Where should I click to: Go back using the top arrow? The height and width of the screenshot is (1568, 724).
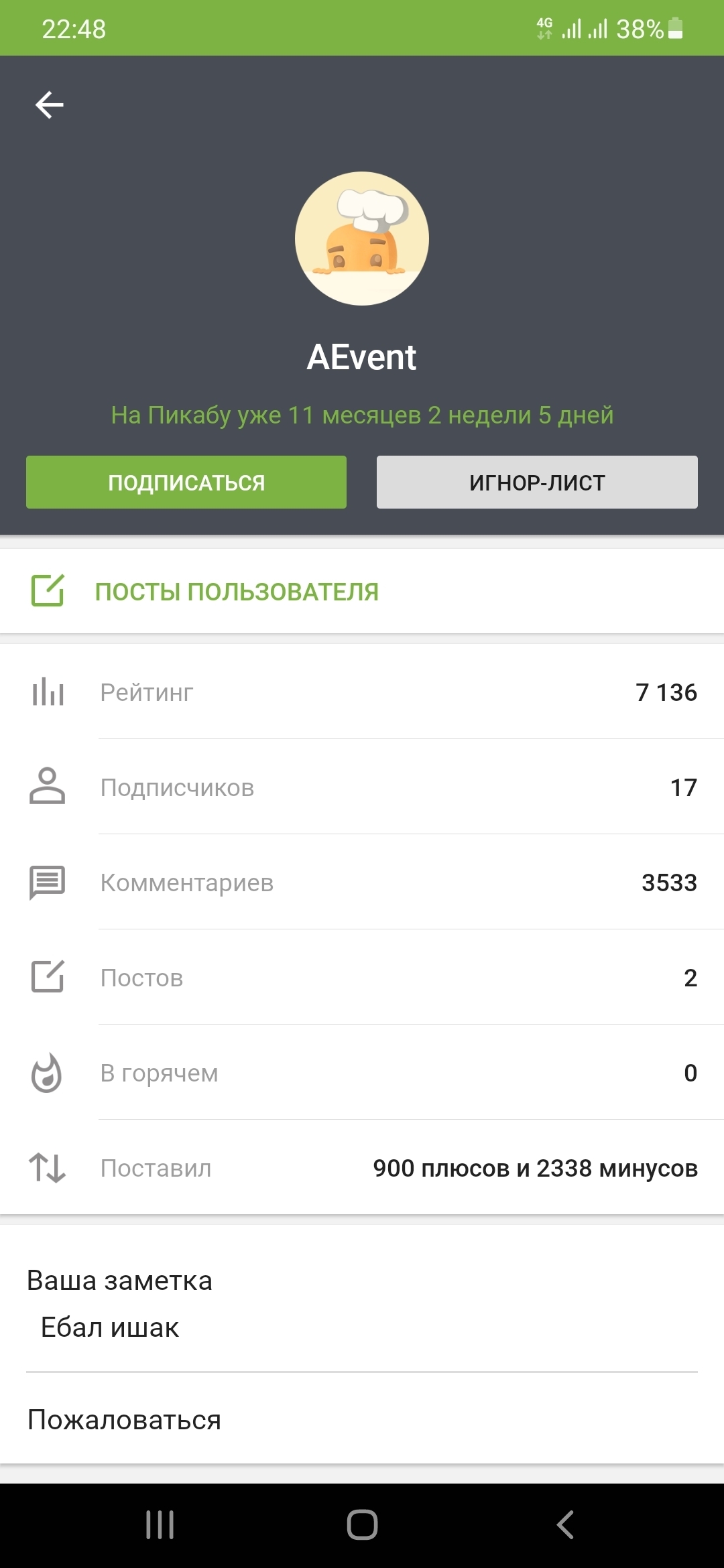click(50, 105)
